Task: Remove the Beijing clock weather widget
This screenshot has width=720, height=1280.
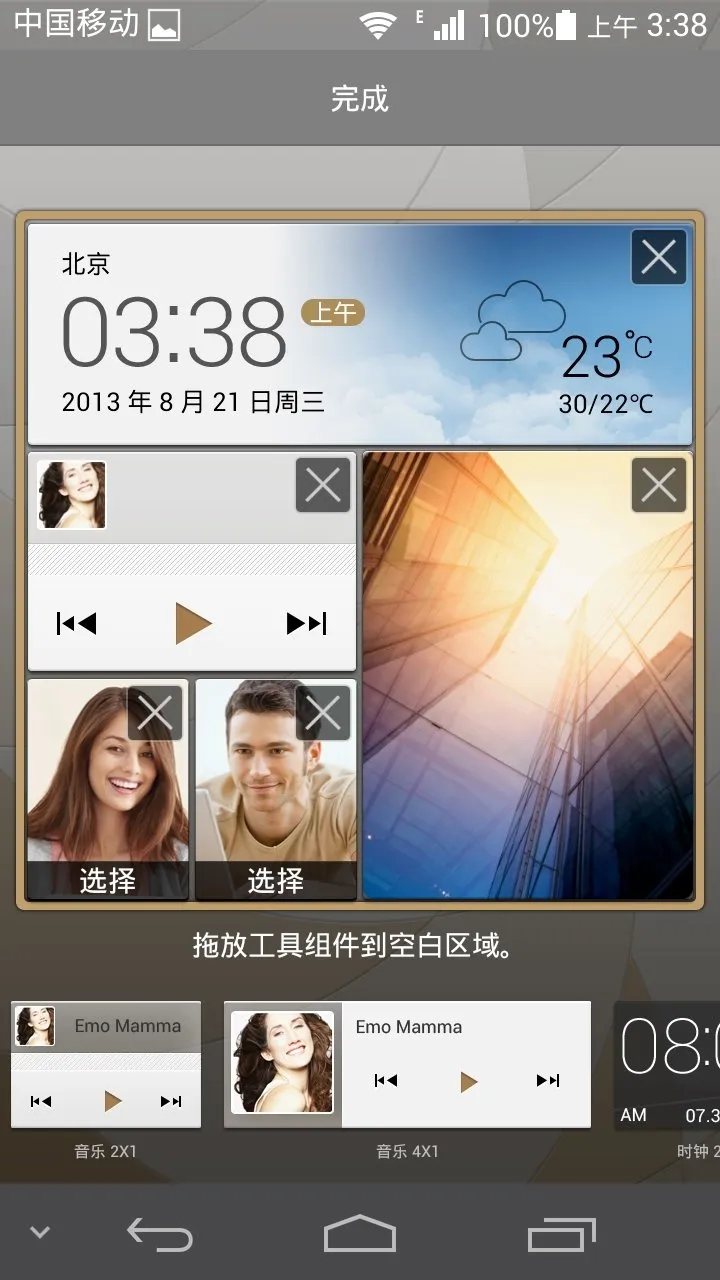Action: [658, 257]
